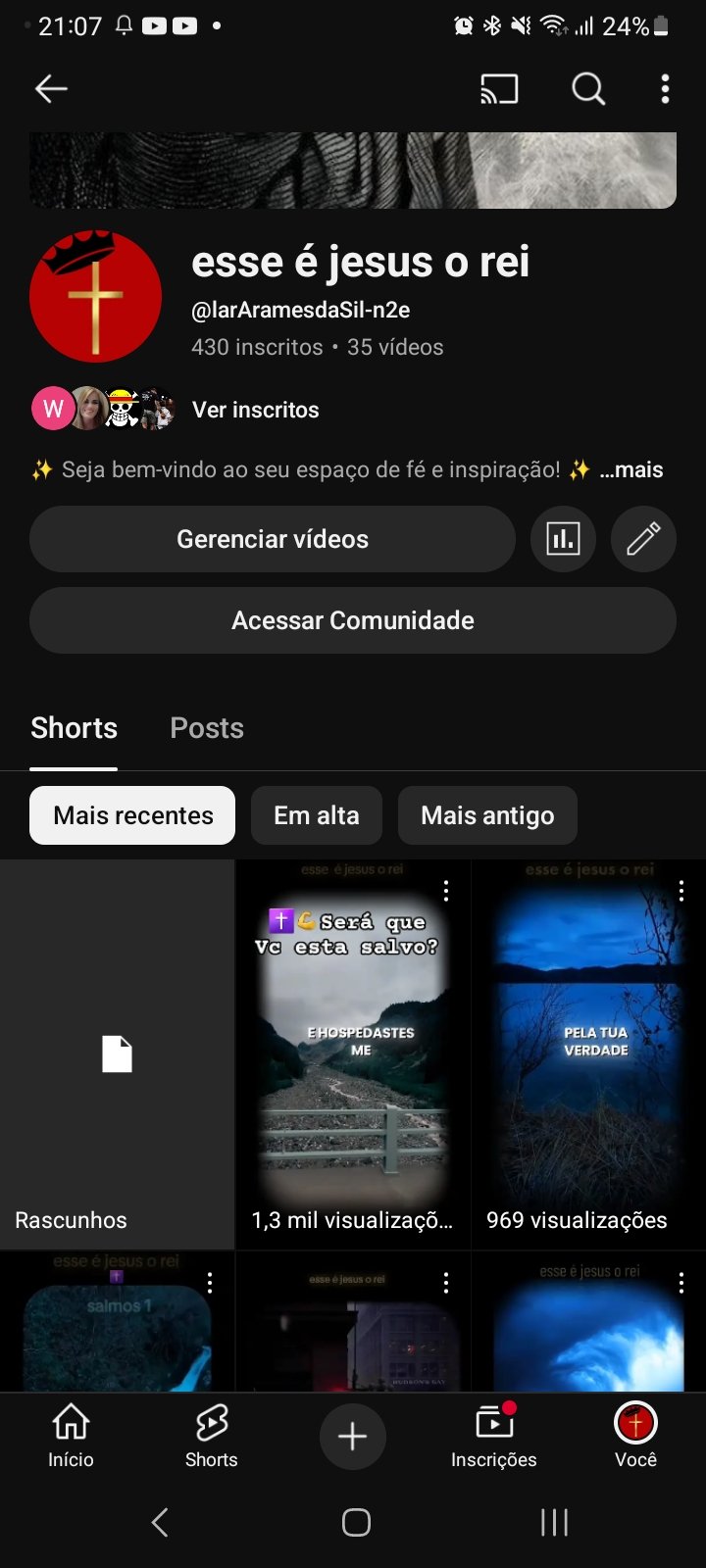This screenshot has height=1568, width=706.
Task: Open the cast to device icon
Action: pos(499,89)
